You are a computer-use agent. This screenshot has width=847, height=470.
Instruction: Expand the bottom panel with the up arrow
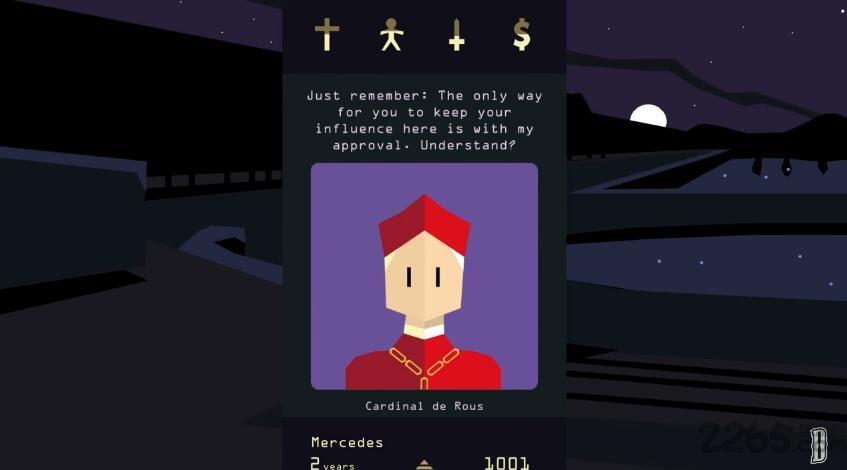pos(425,463)
